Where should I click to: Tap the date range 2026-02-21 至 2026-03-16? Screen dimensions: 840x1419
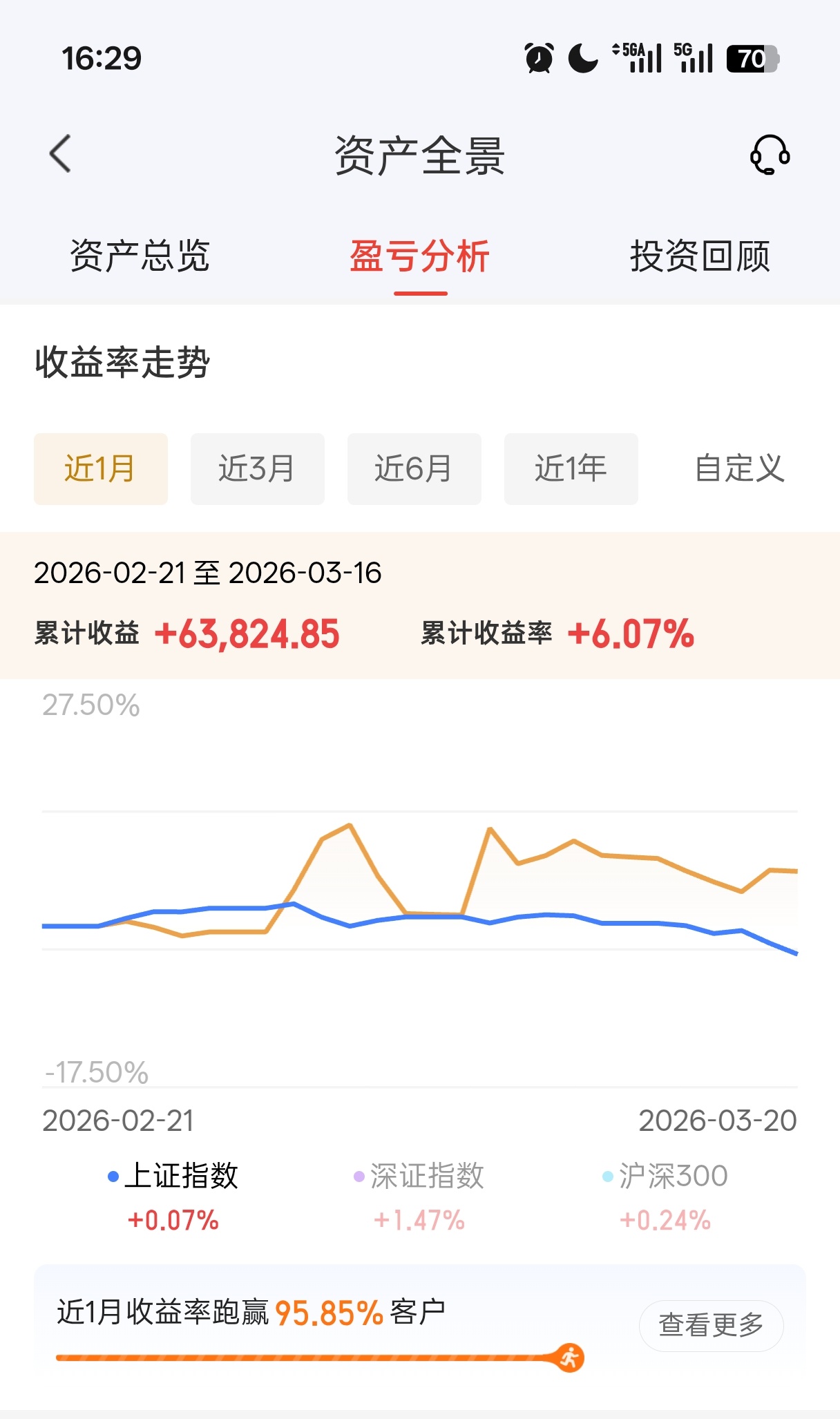click(x=208, y=573)
